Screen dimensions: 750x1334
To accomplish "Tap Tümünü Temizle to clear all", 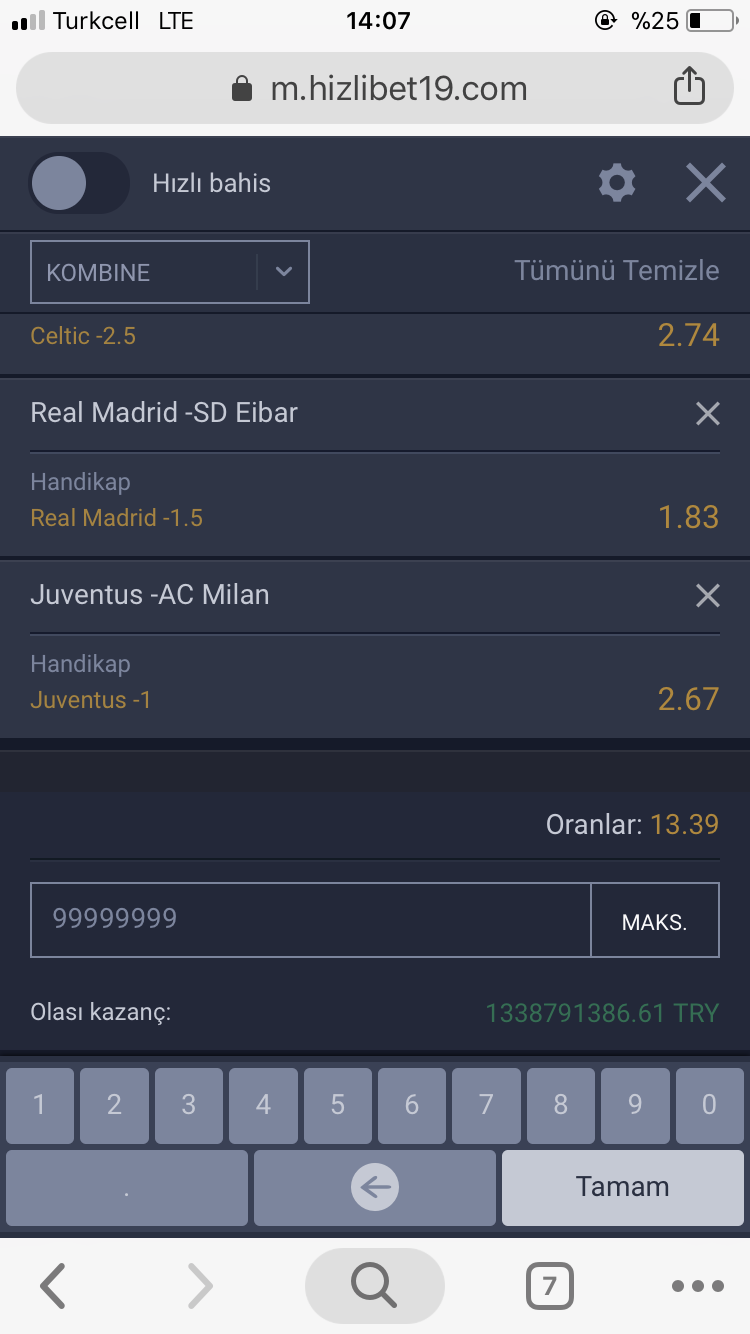I will (617, 270).
